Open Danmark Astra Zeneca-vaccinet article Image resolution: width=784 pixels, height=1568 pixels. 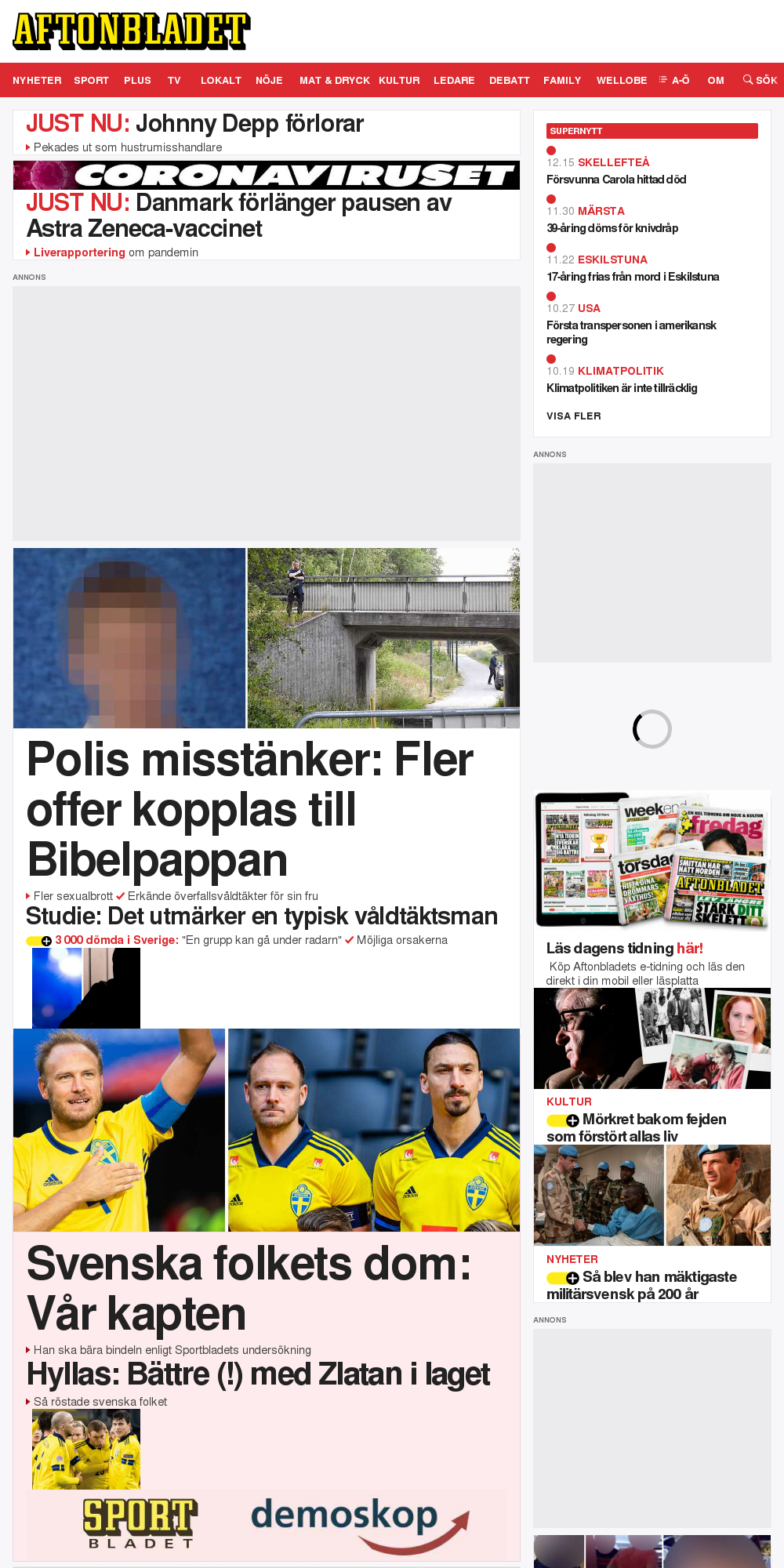click(x=238, y=216)
